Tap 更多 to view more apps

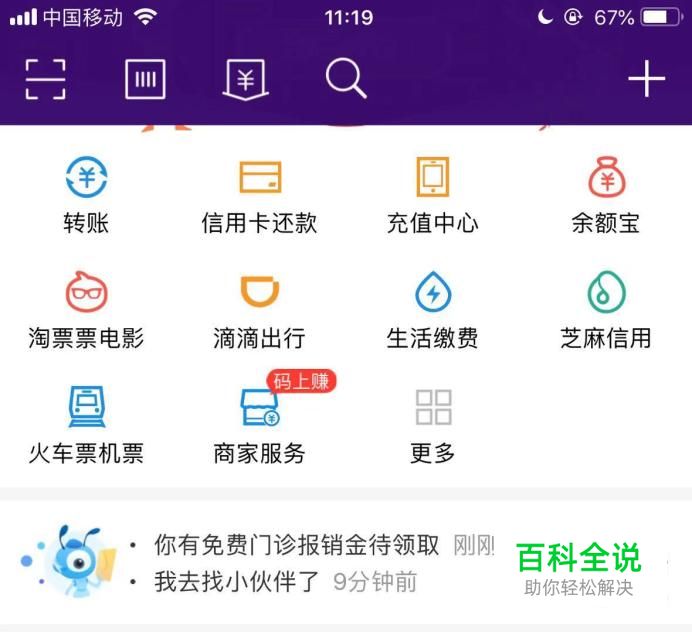(x=432, y=425)
